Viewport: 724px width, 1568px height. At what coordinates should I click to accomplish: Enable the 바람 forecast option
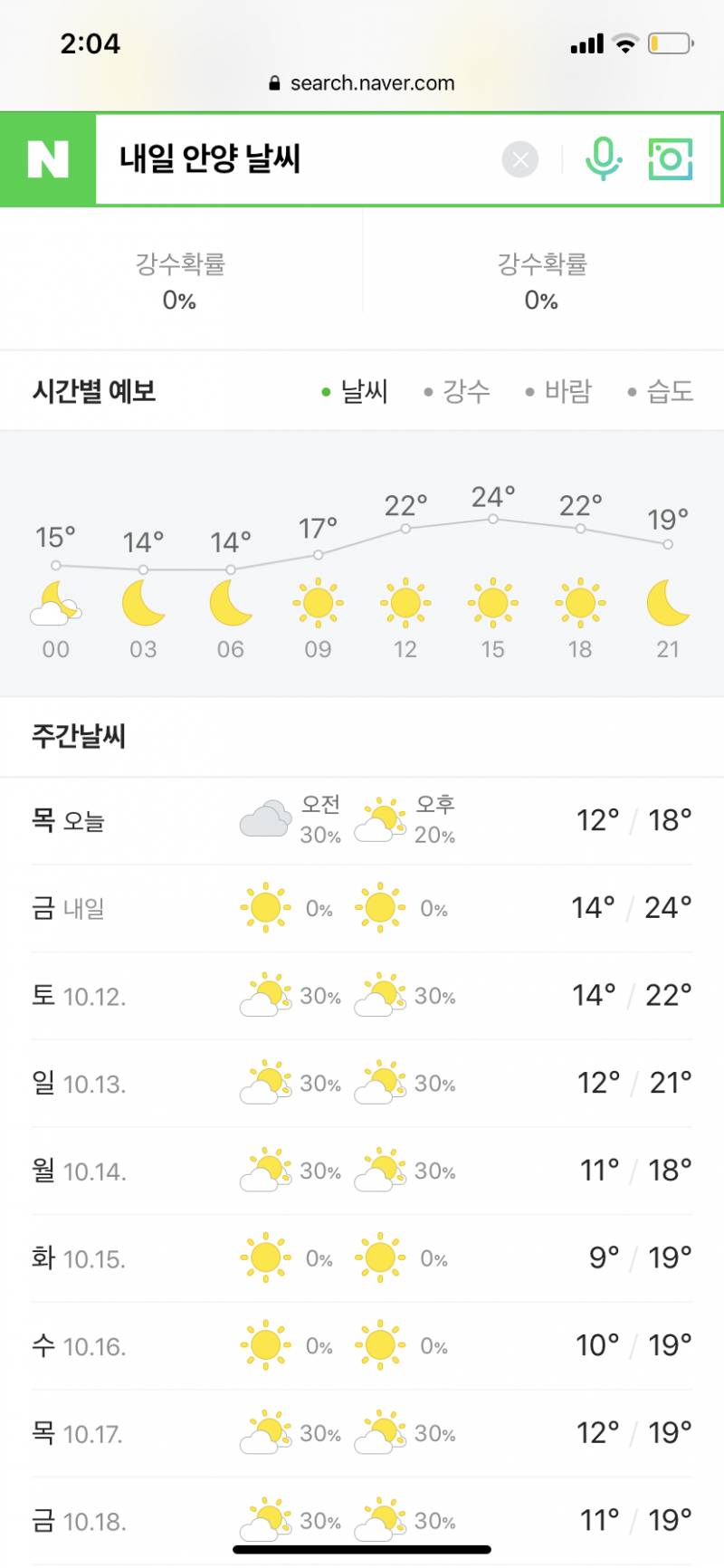click(x=568, y=391)
